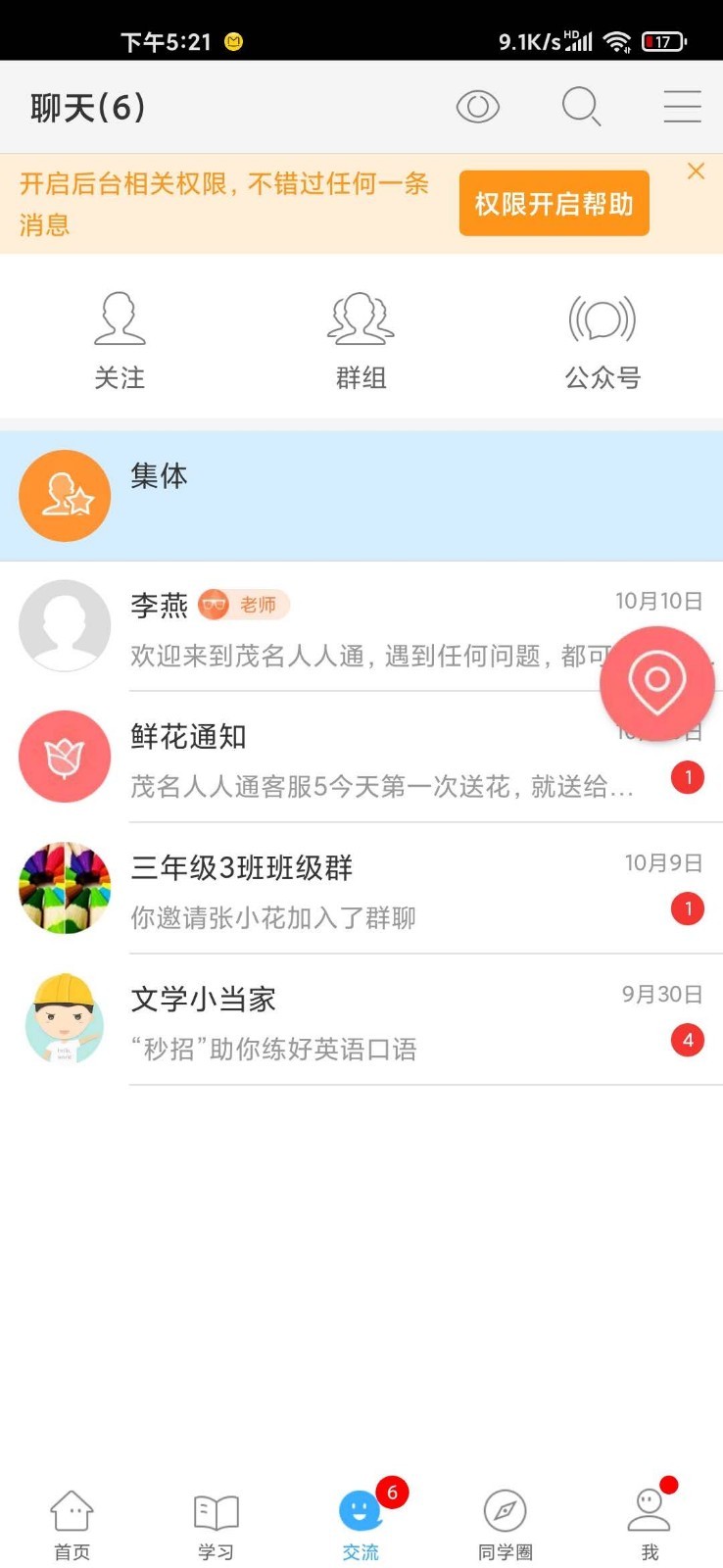
Task: Open the search magnifier icon
Action: coord(581,107)
